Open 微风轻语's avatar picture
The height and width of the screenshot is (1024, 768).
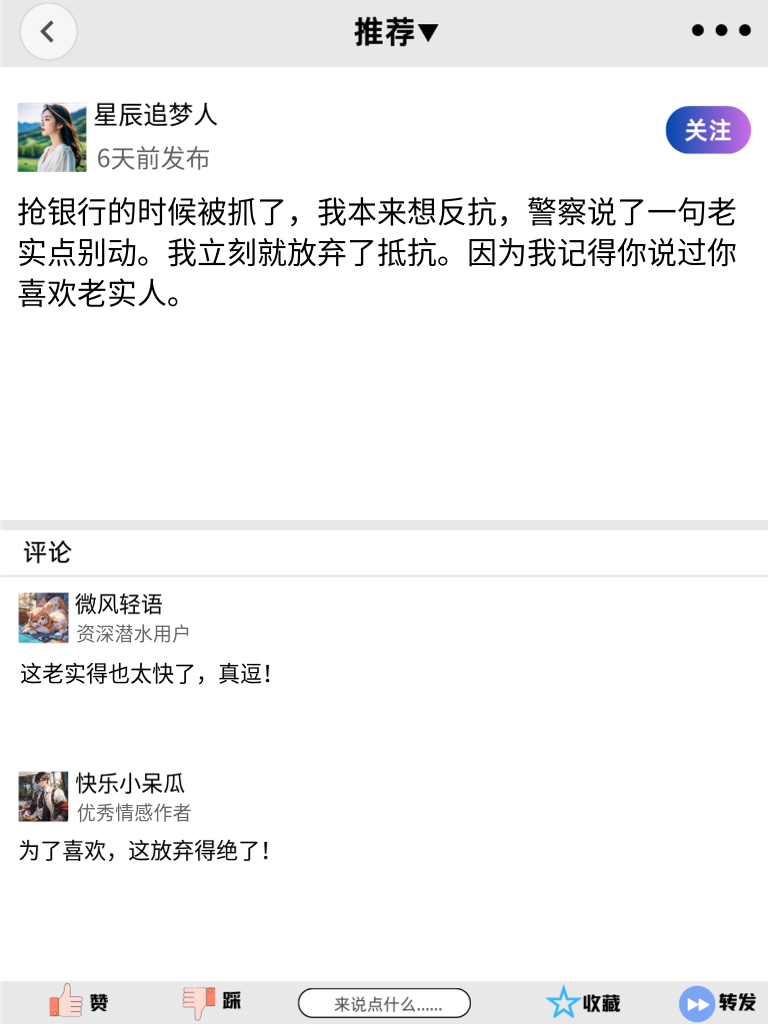(43, 618)
